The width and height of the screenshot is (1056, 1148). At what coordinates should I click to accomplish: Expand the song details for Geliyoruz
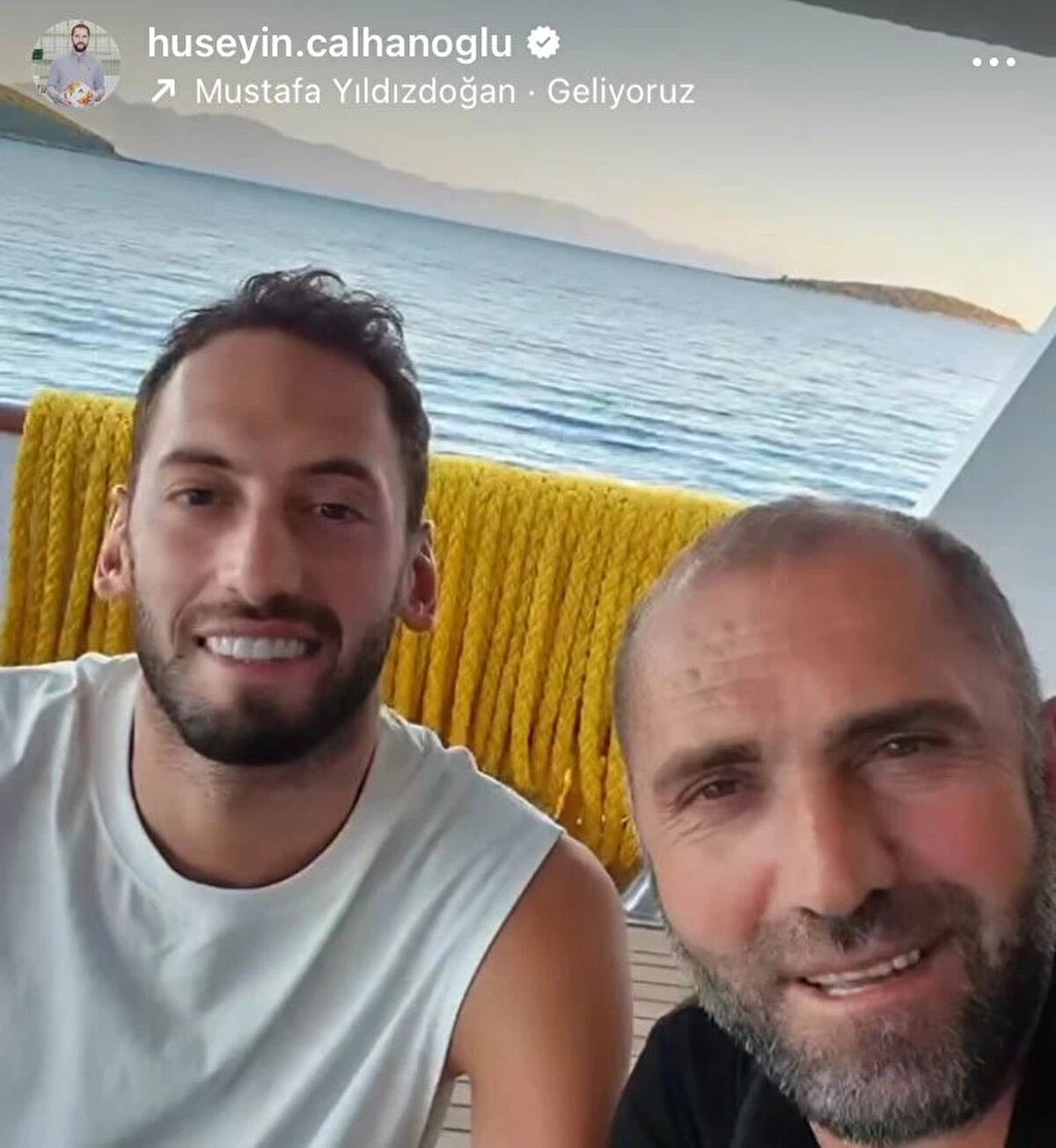point(621,90)
